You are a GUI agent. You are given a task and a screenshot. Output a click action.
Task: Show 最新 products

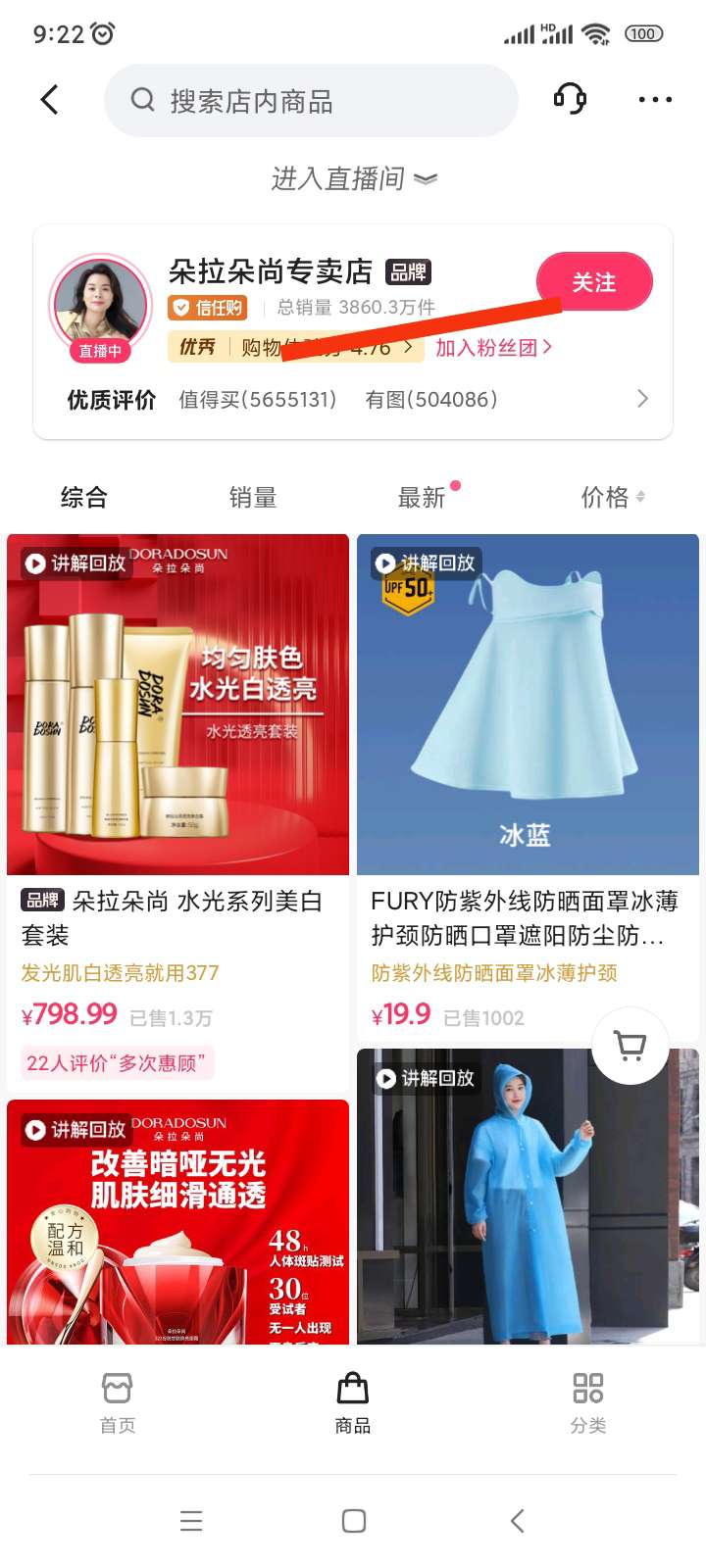click(x=423, y=498)
